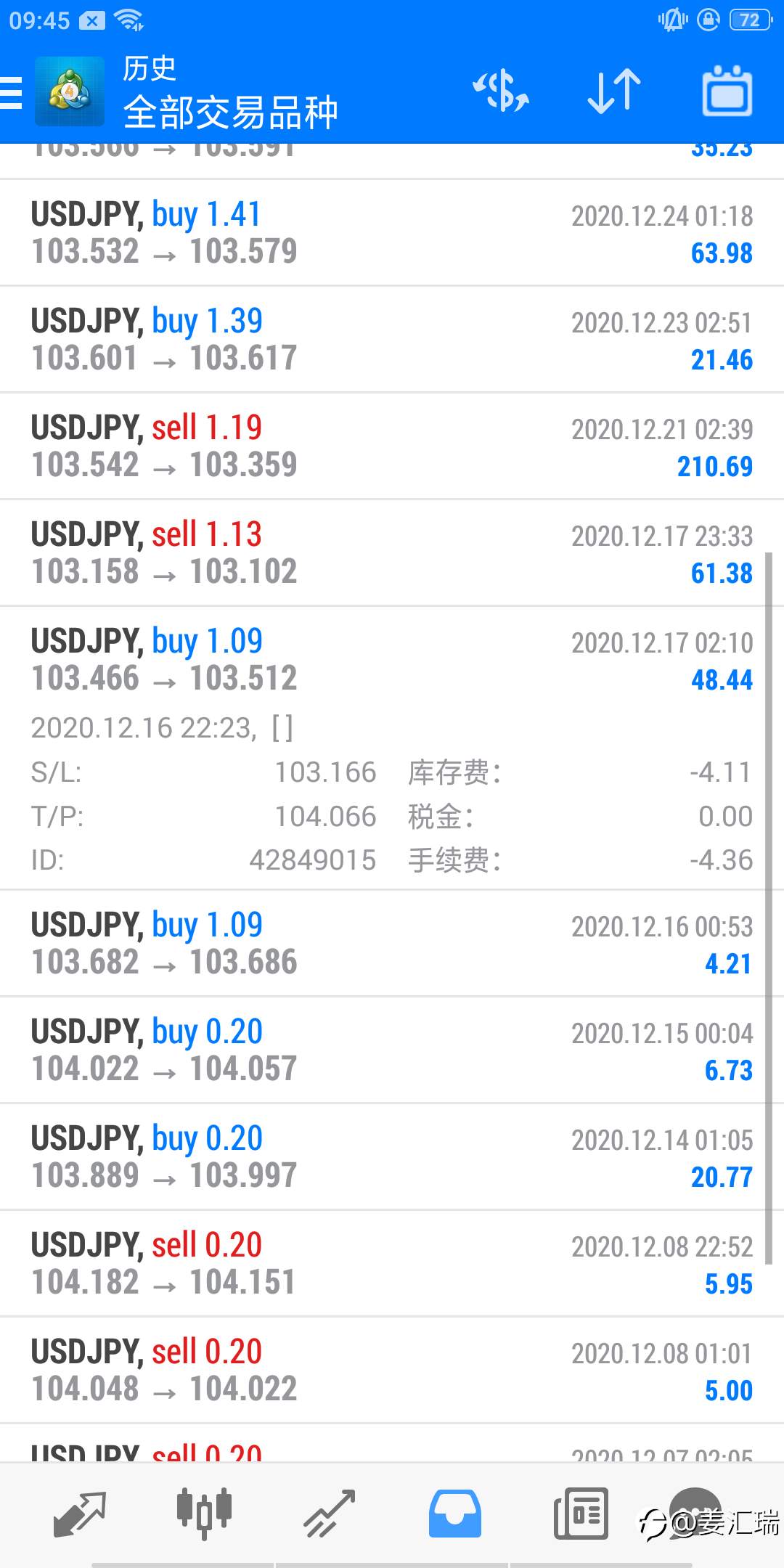Switch to the candlestick Chart tab
The width and height of the screenshot is (784, 1568).
coord(204,1514)
